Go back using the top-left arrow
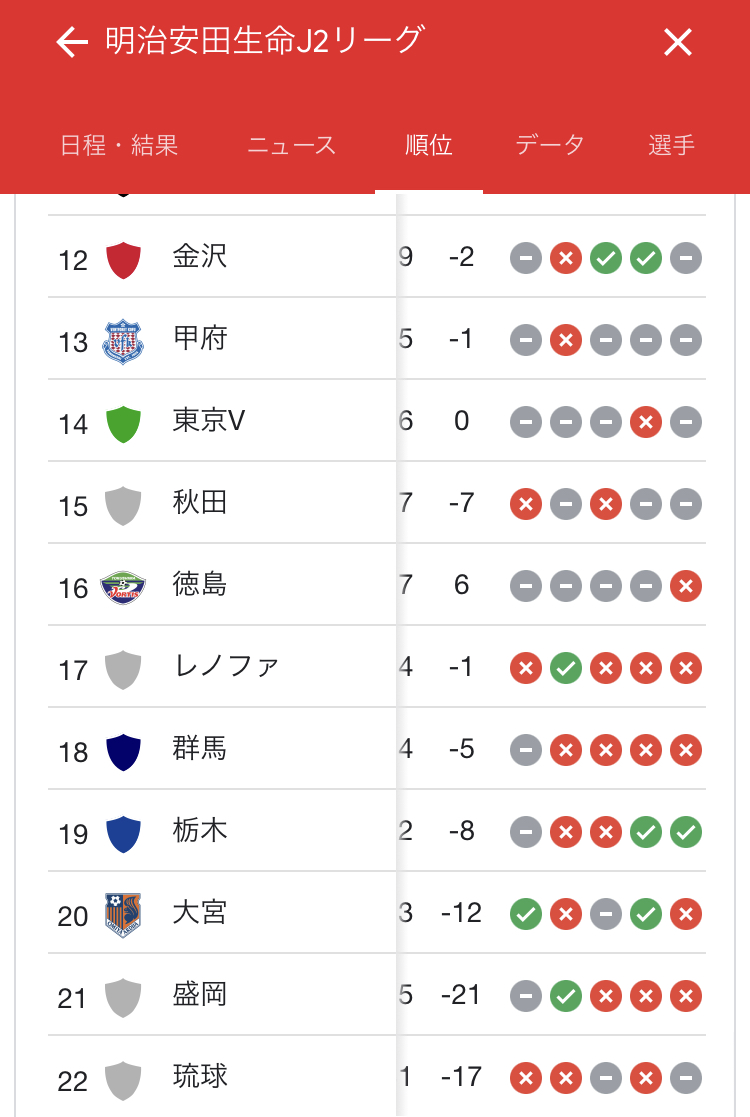Image resolution: width=750 pixels, height=1117 pixels. [x=72, y=42]
